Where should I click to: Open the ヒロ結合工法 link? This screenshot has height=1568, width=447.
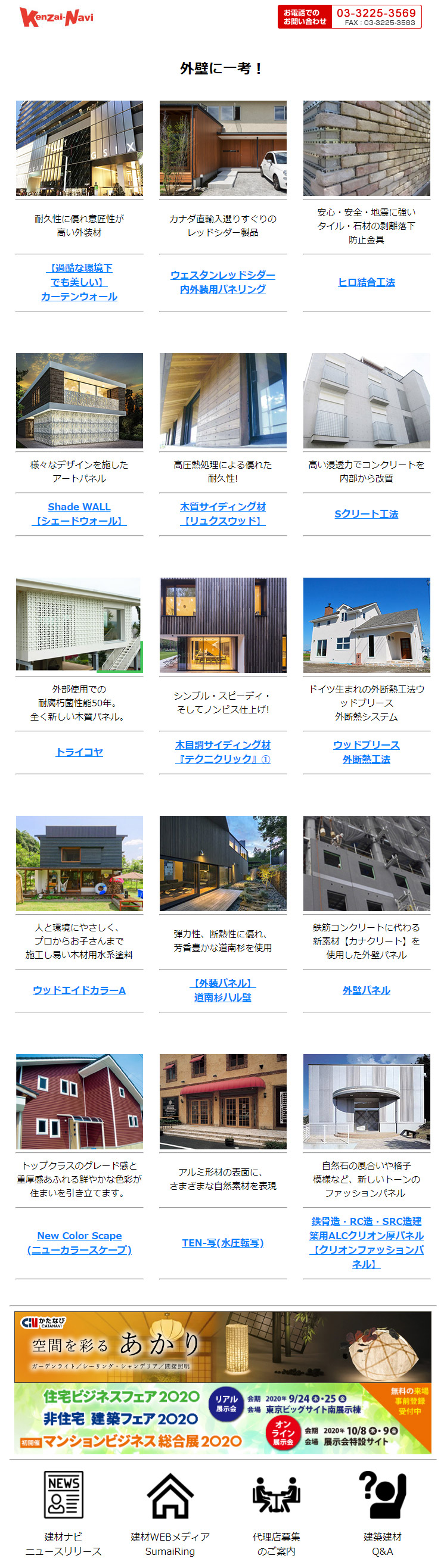[x=366, y=282]
